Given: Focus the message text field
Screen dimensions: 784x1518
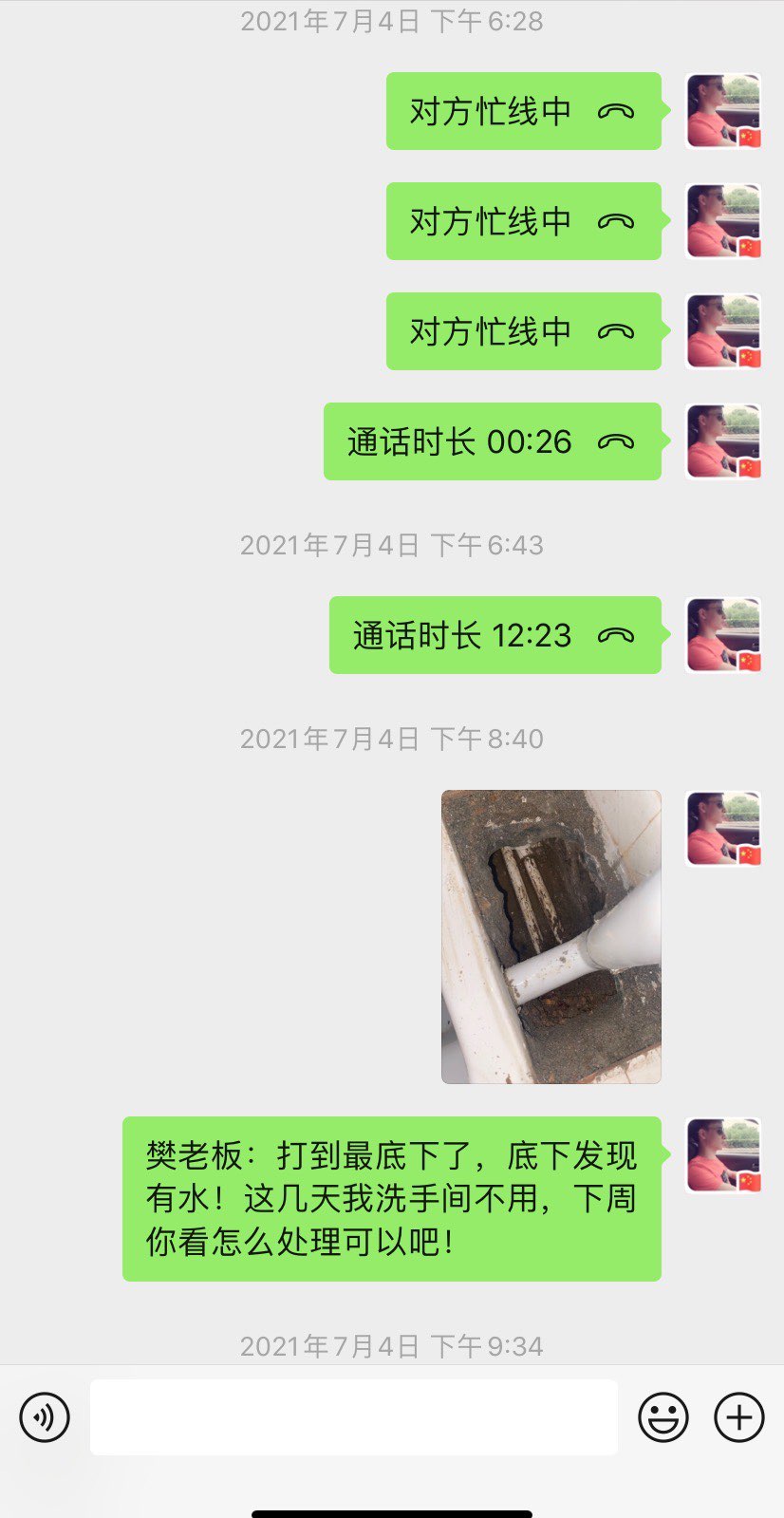Looking at the screenshot, I should coord(353,1417).
